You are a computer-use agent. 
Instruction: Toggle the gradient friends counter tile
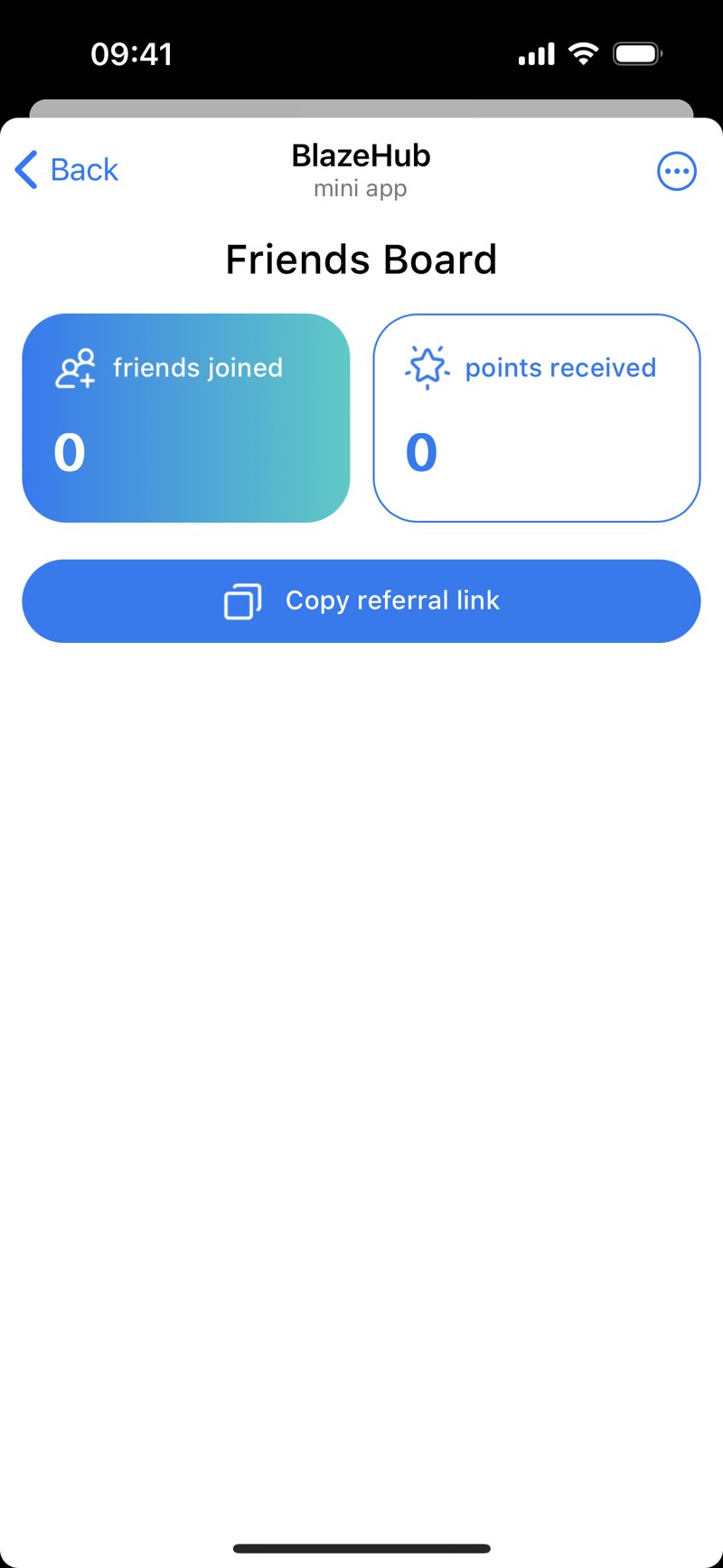pyautogui.click(x=185, y=417)
